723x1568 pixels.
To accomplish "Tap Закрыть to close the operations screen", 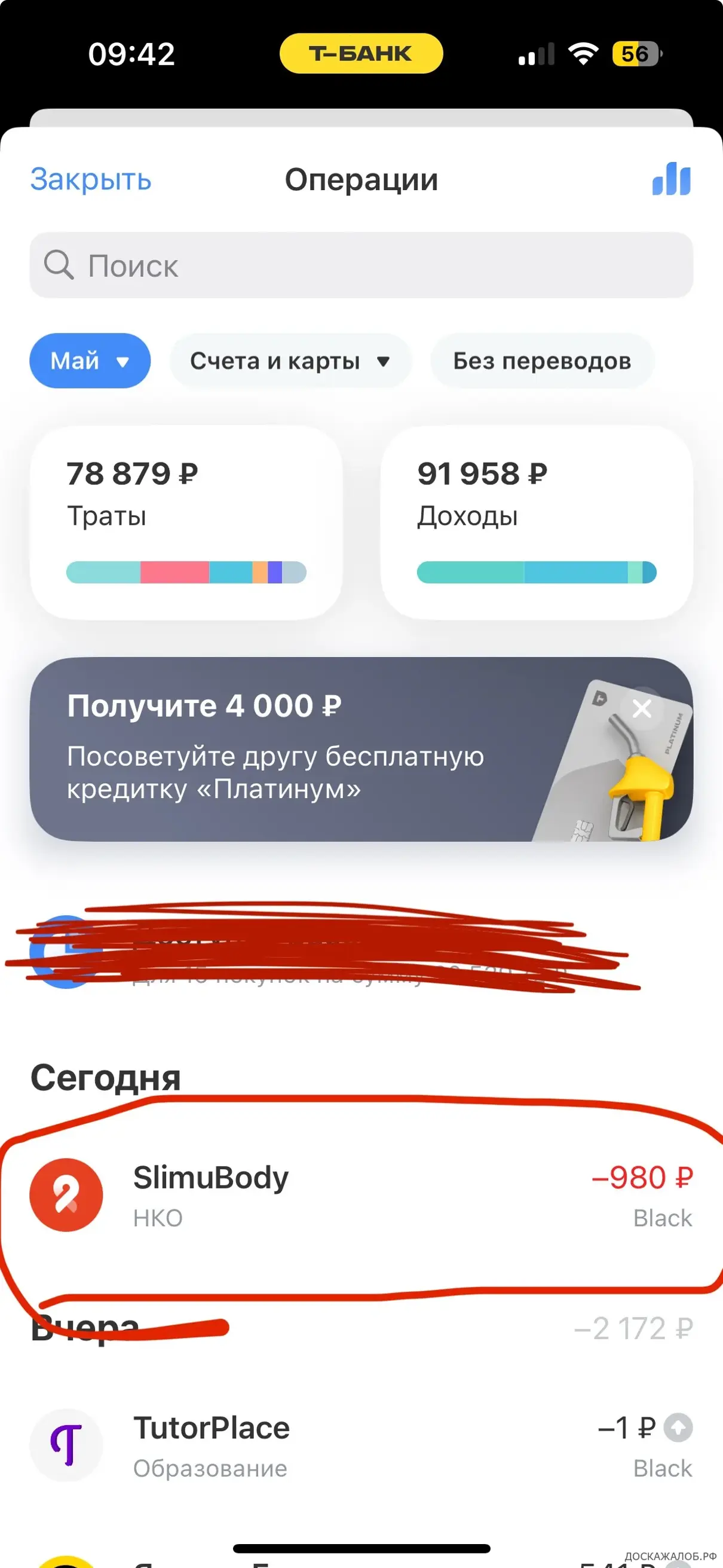I will [x=91, y=179].
